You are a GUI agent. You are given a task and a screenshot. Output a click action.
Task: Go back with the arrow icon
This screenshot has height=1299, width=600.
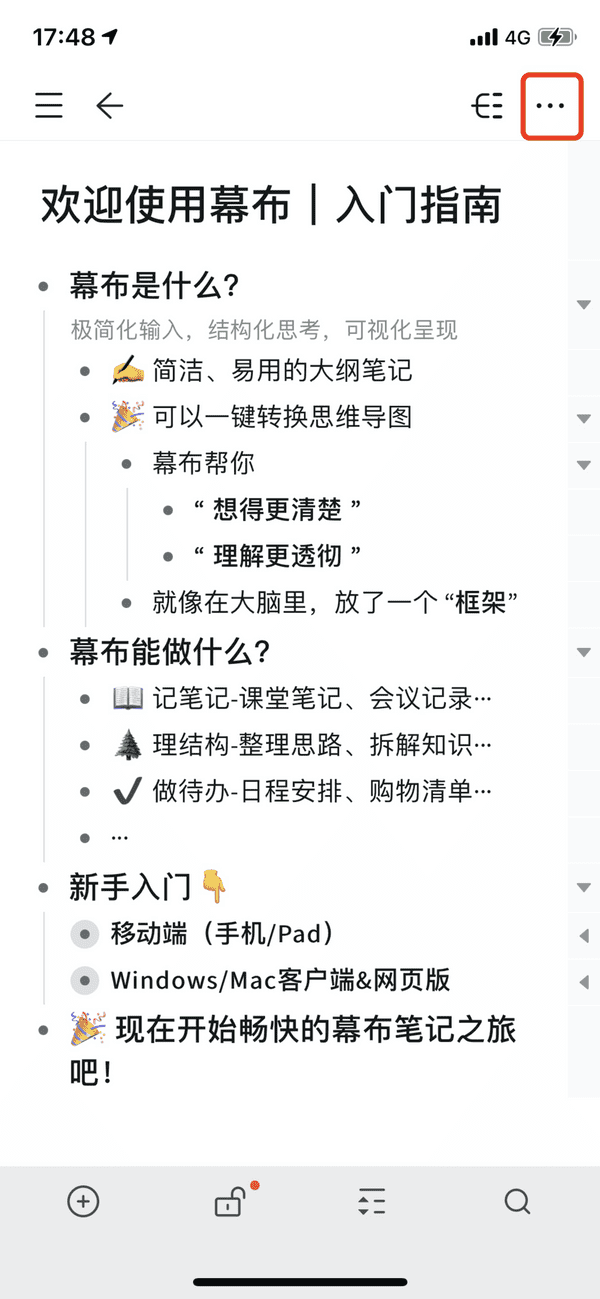(x=110, y=105)
